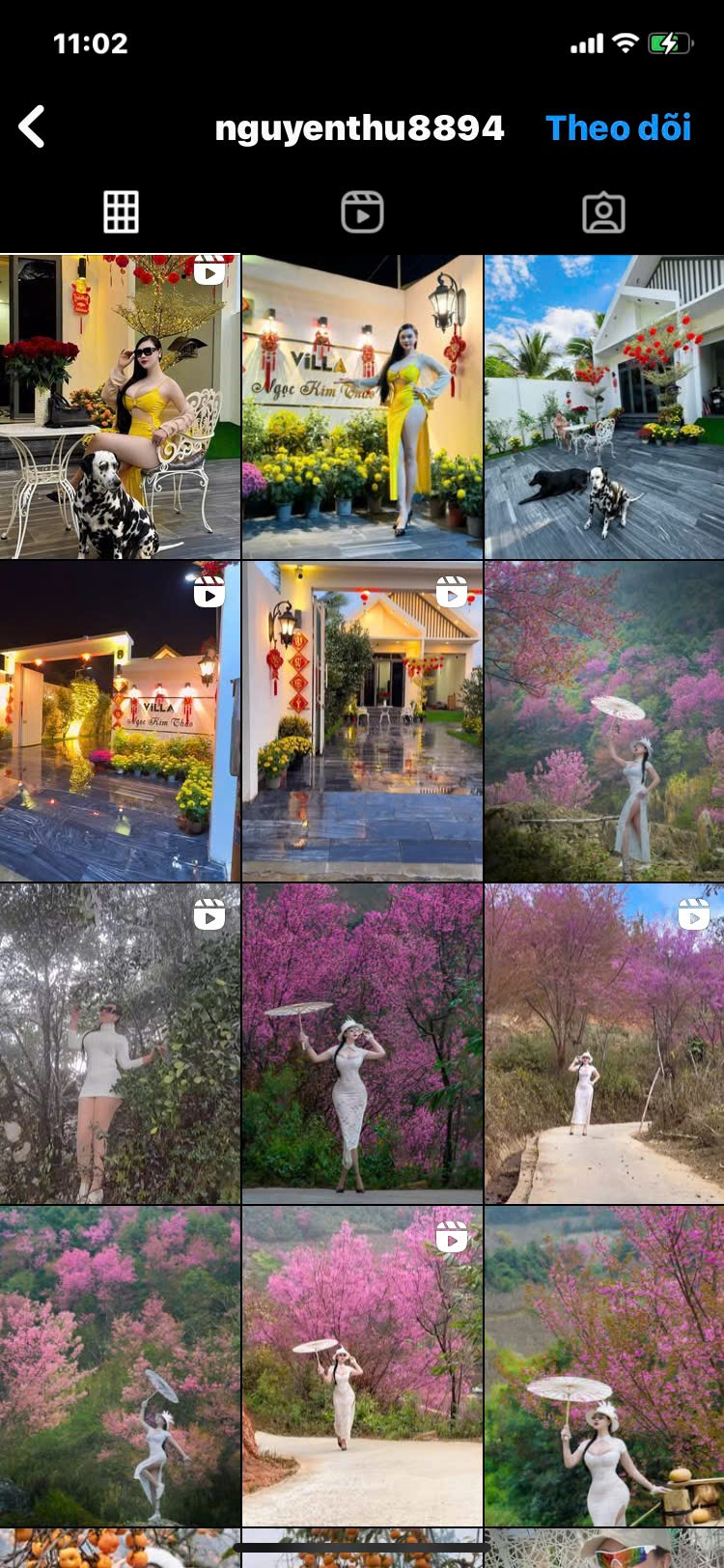Play foggy forest reel with white dress
724x1568 pixels.
coord(120,1044)
